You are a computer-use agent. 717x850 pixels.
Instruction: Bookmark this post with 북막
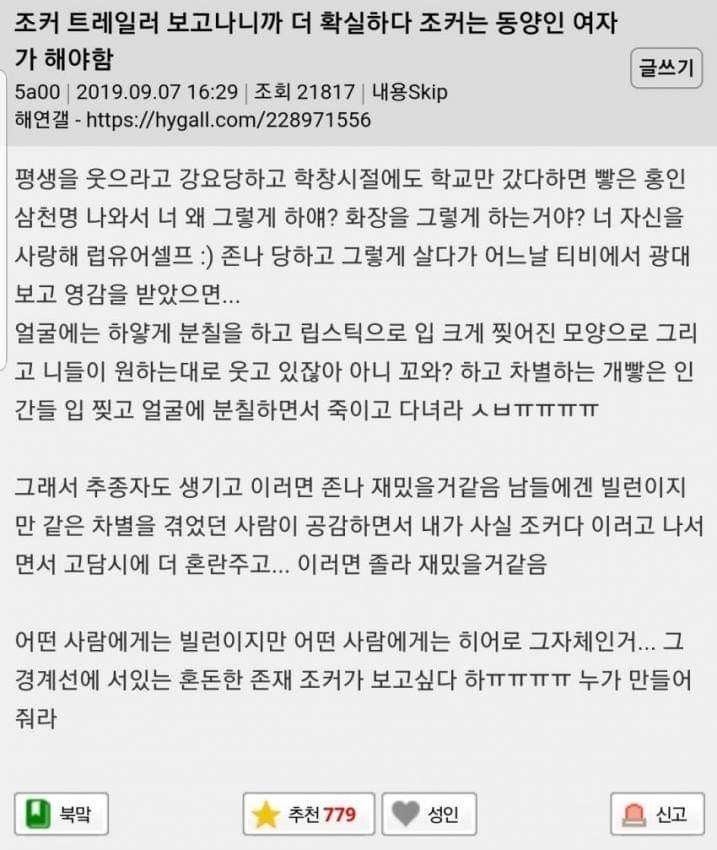[x=61, y=814]
